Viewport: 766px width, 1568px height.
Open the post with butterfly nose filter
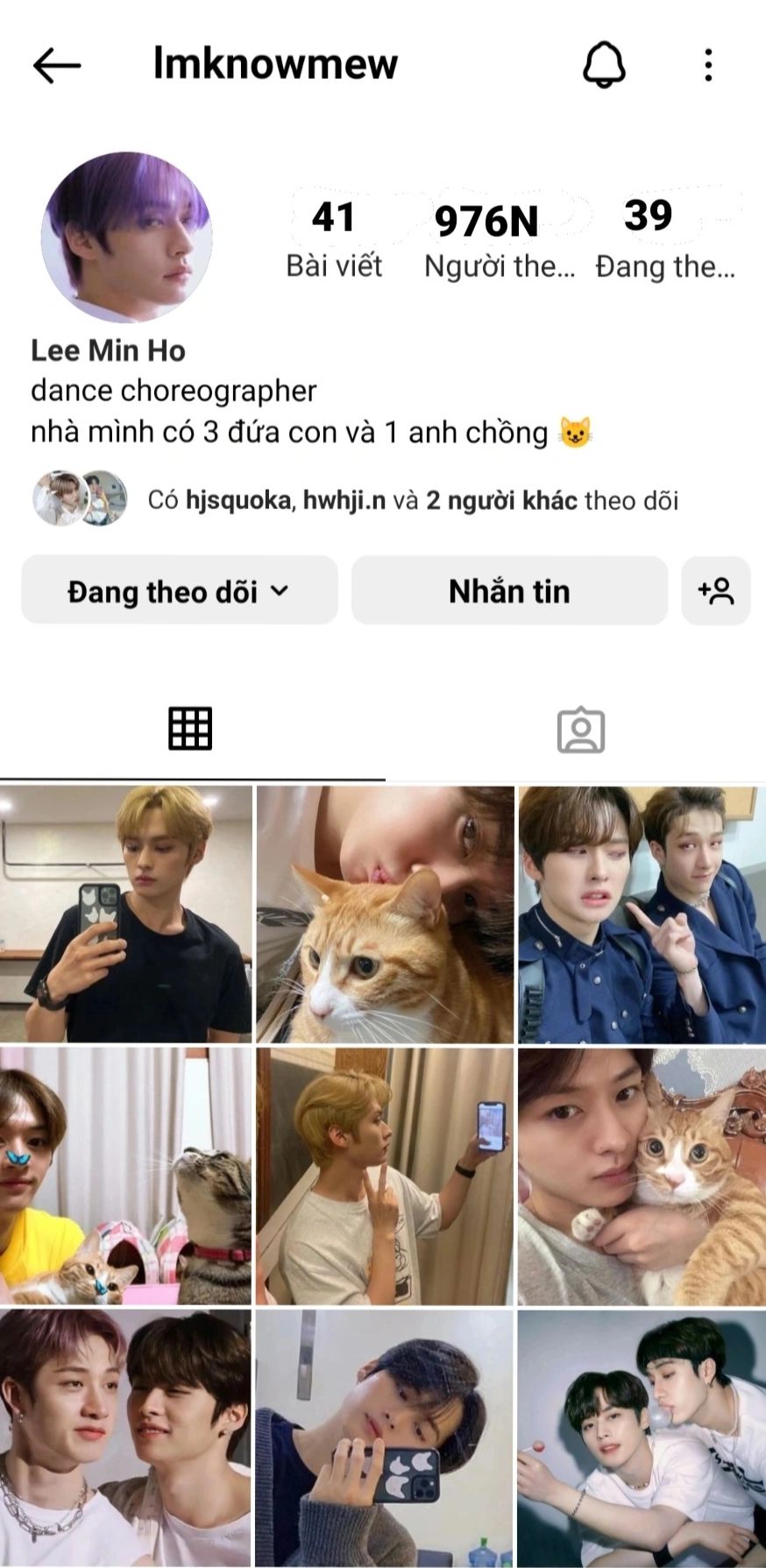click(x=126, y=1176)
